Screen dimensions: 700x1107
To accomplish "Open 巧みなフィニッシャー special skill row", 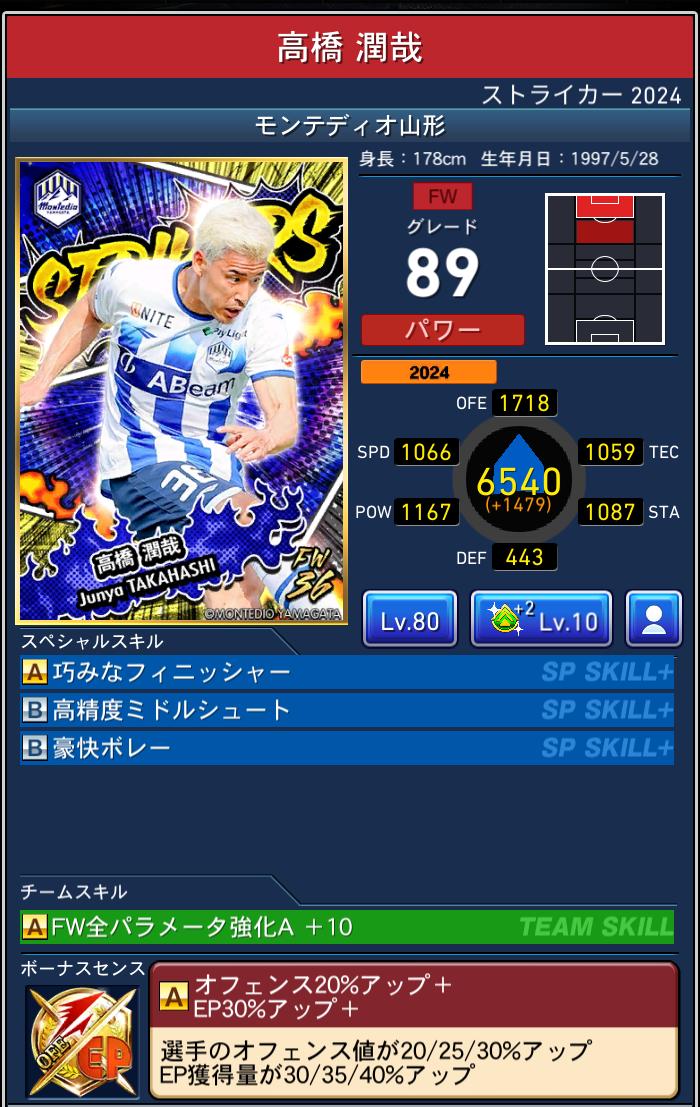I will click(x=346, y=673).
